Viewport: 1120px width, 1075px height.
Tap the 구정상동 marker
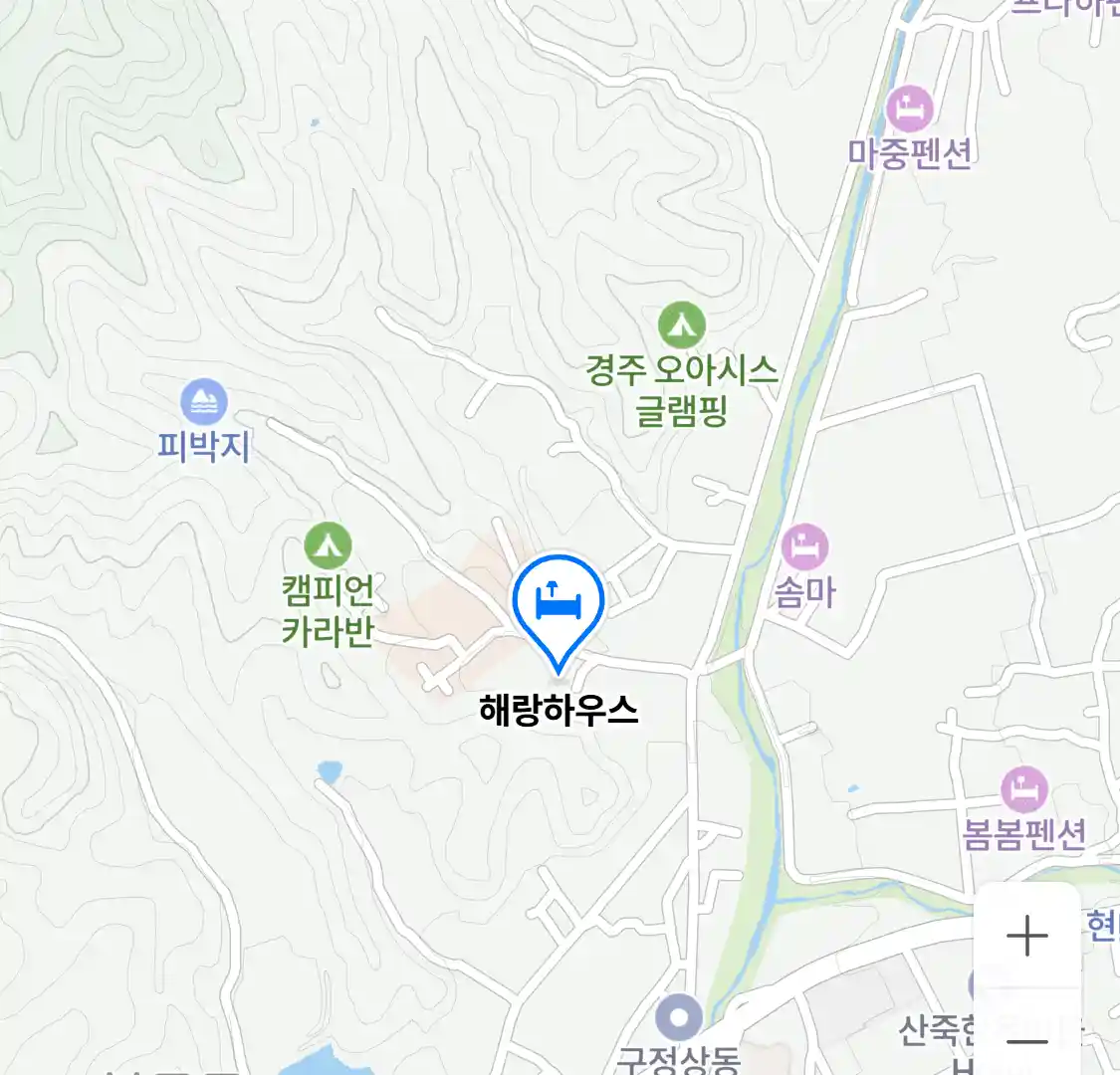click(x=680, y=1018)
